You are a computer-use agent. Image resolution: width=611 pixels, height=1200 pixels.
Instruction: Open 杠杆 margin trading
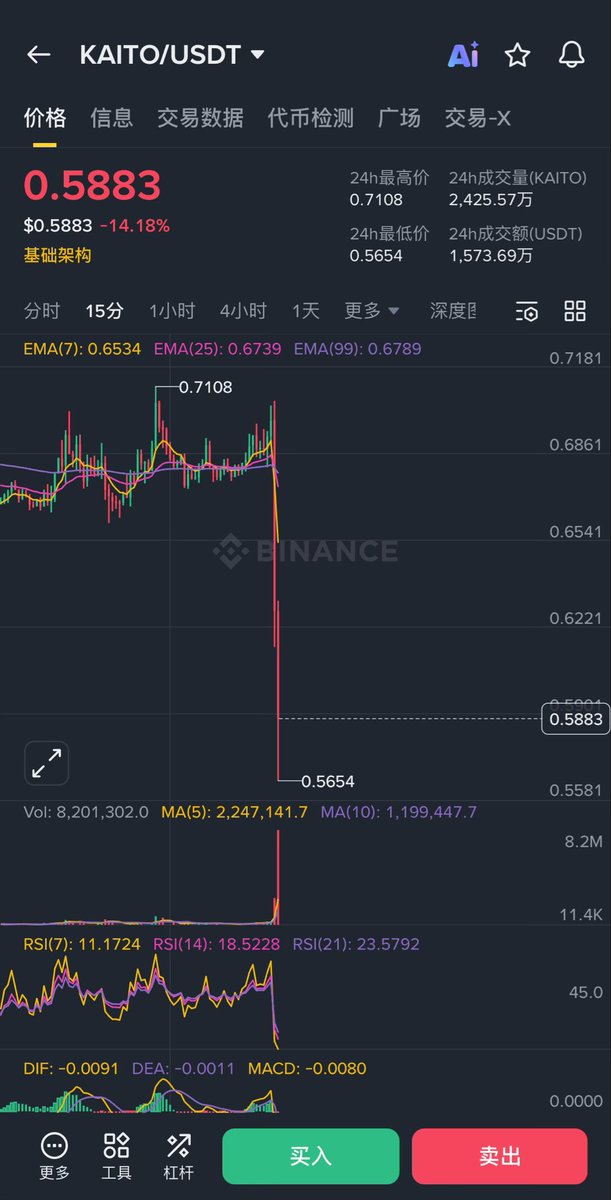point(178,1156)
